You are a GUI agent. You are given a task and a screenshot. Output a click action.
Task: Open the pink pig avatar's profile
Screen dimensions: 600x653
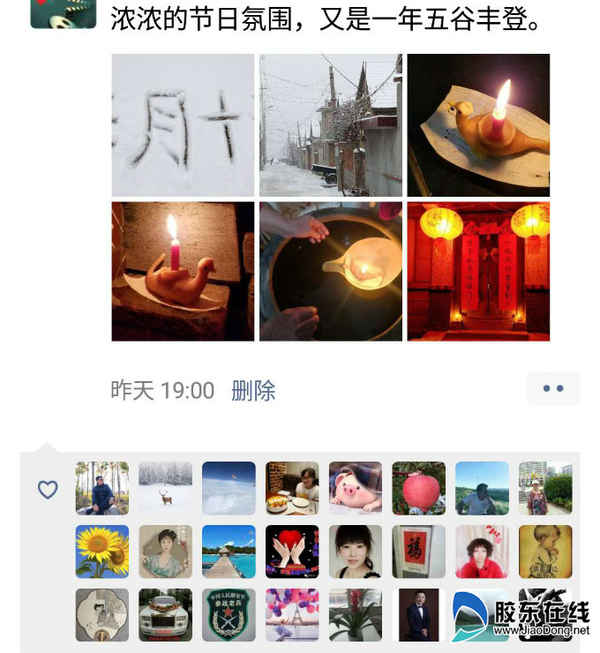pos(355,488)
